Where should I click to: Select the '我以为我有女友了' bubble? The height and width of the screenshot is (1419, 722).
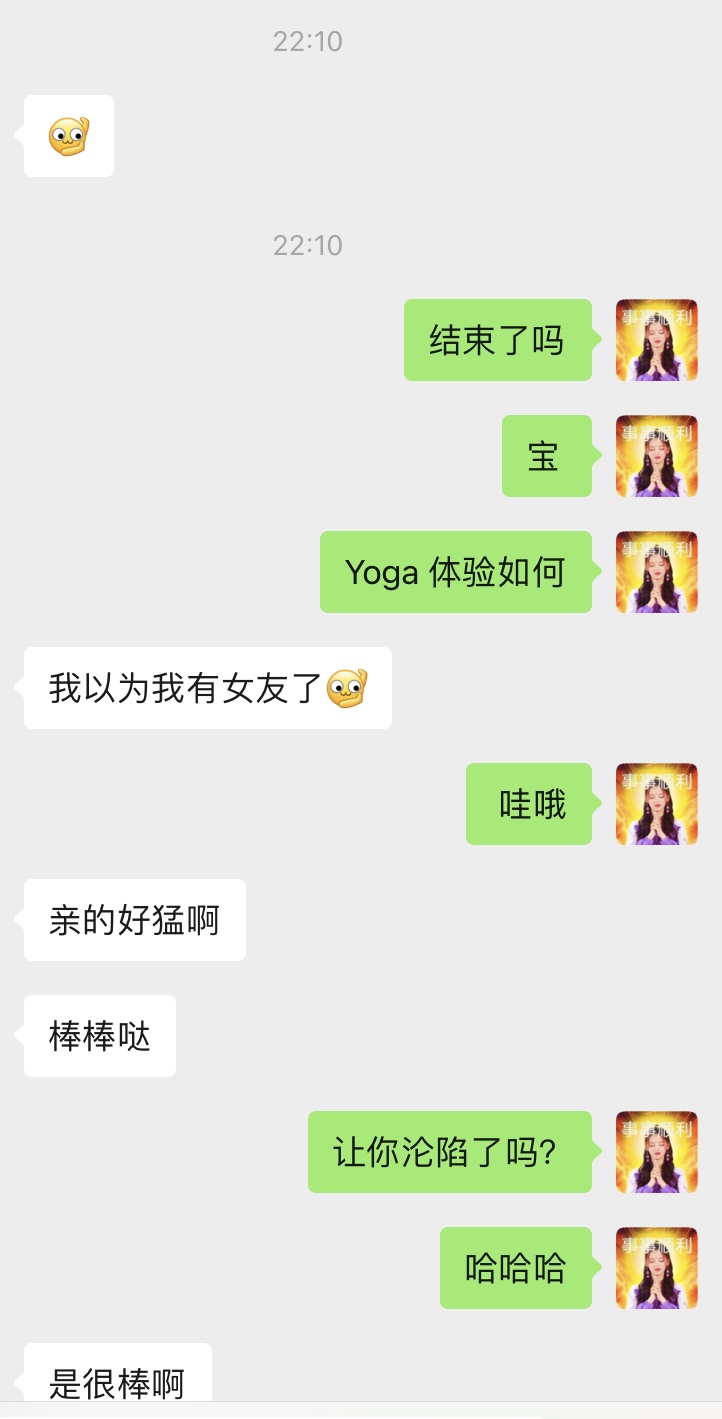(207, 687)
